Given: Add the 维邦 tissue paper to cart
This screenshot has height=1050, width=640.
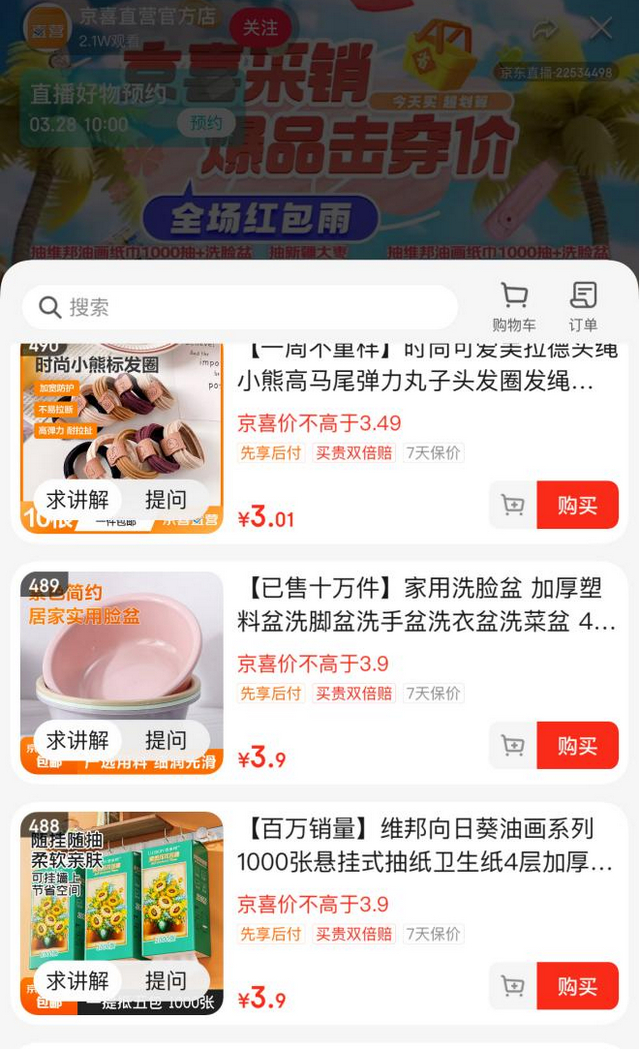Looking at the screenshot, I should point(513,986).
